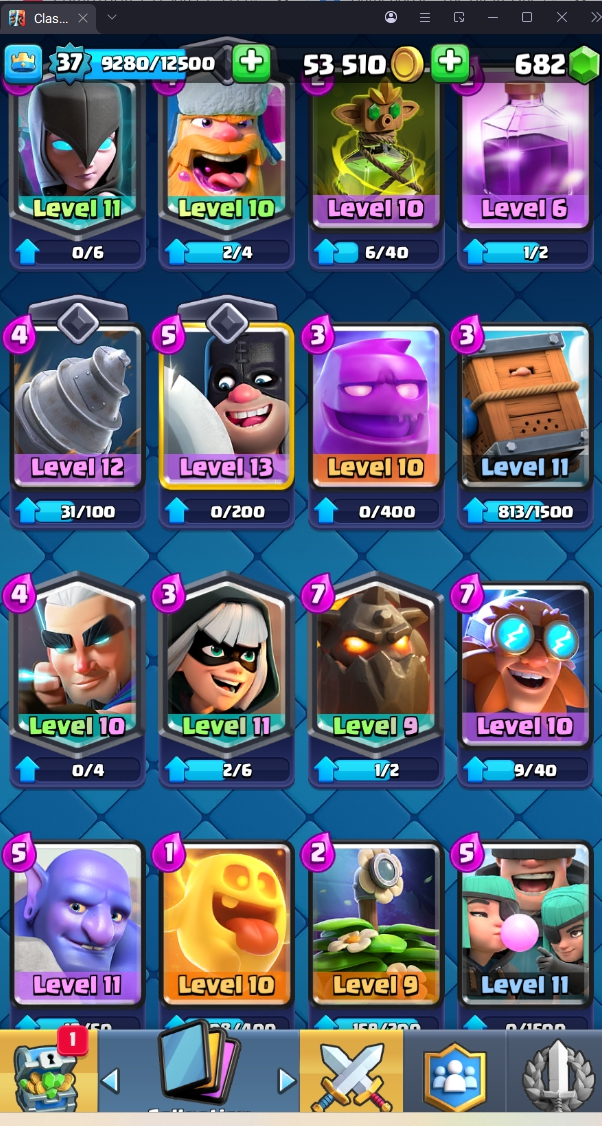Select the Electro Giant Level 10 card

coord(524,665)
